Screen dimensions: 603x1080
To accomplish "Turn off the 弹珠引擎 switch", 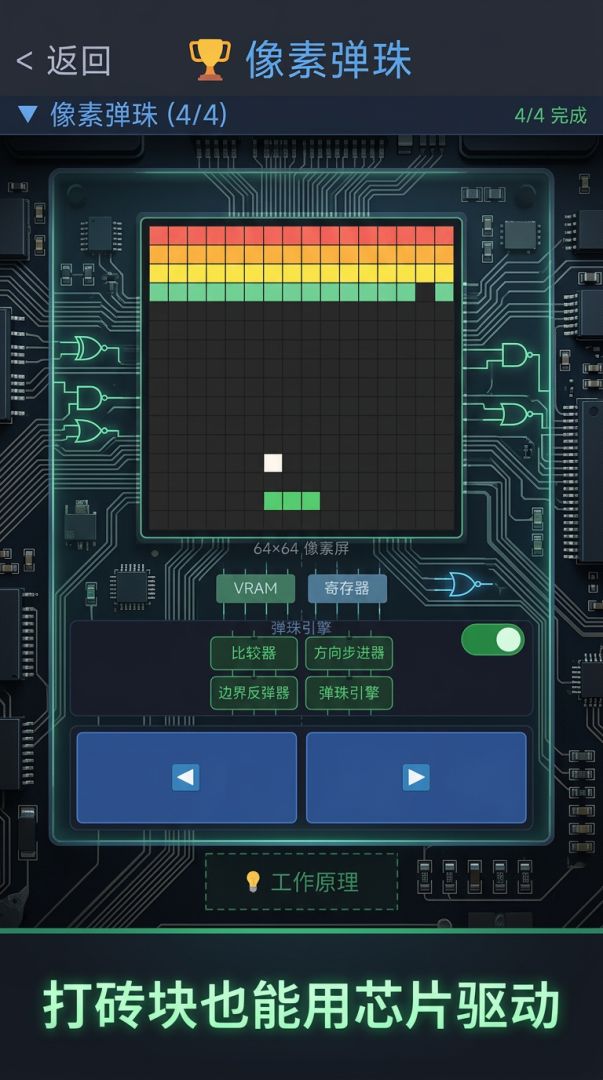I will [x=492, y=640].
